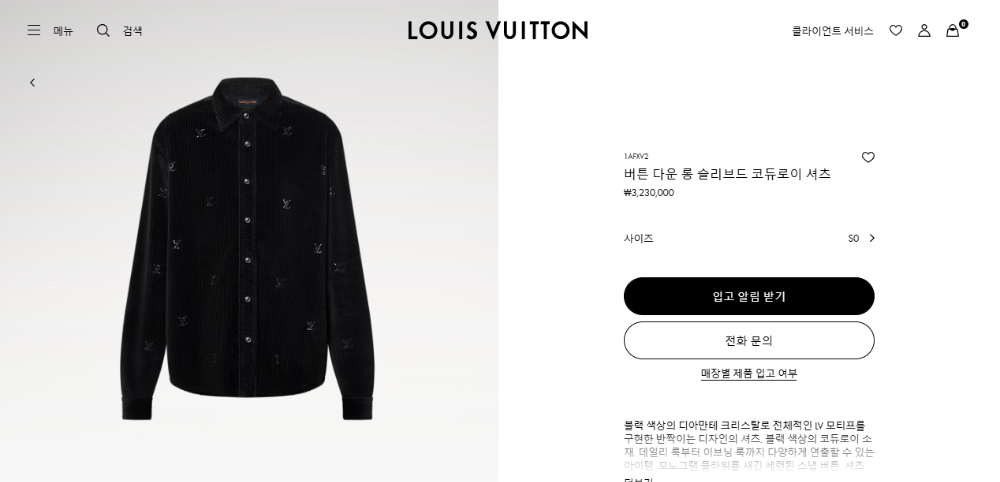Open the shopping bag
Viewport: 1000px width, 482px height.
953,31
